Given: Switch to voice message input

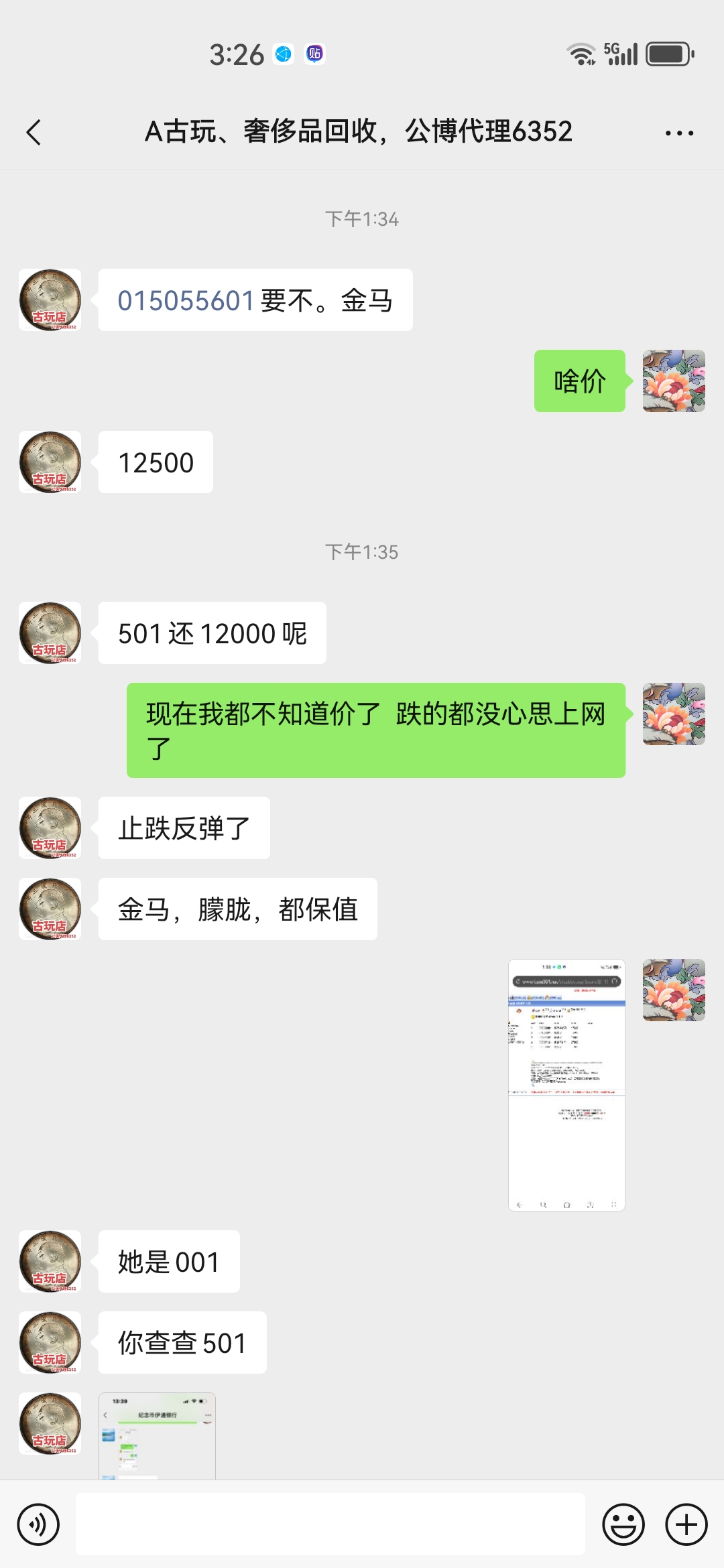Looking at the screenshot, I should pos(39,1524).
